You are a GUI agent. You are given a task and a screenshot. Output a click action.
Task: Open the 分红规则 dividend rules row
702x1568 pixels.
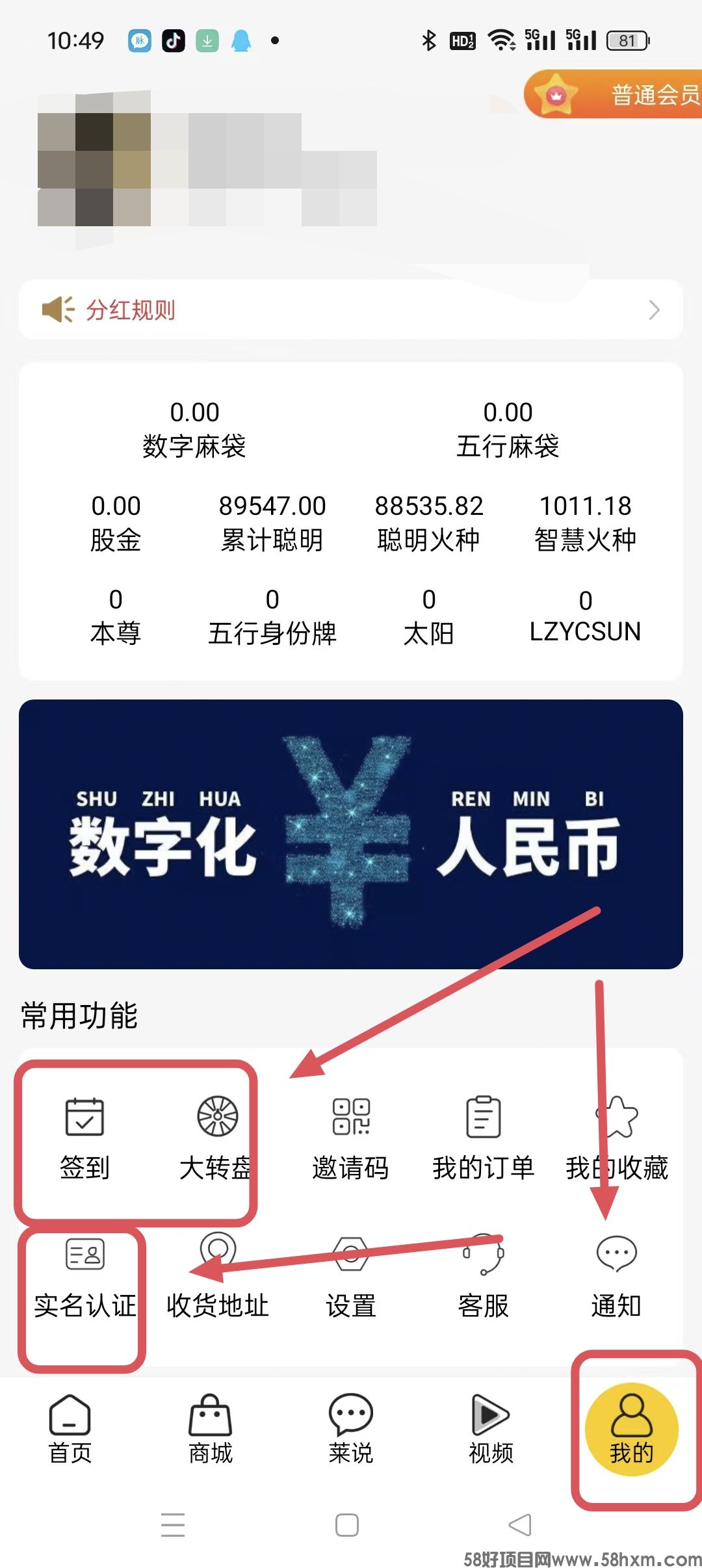[351, 310]
